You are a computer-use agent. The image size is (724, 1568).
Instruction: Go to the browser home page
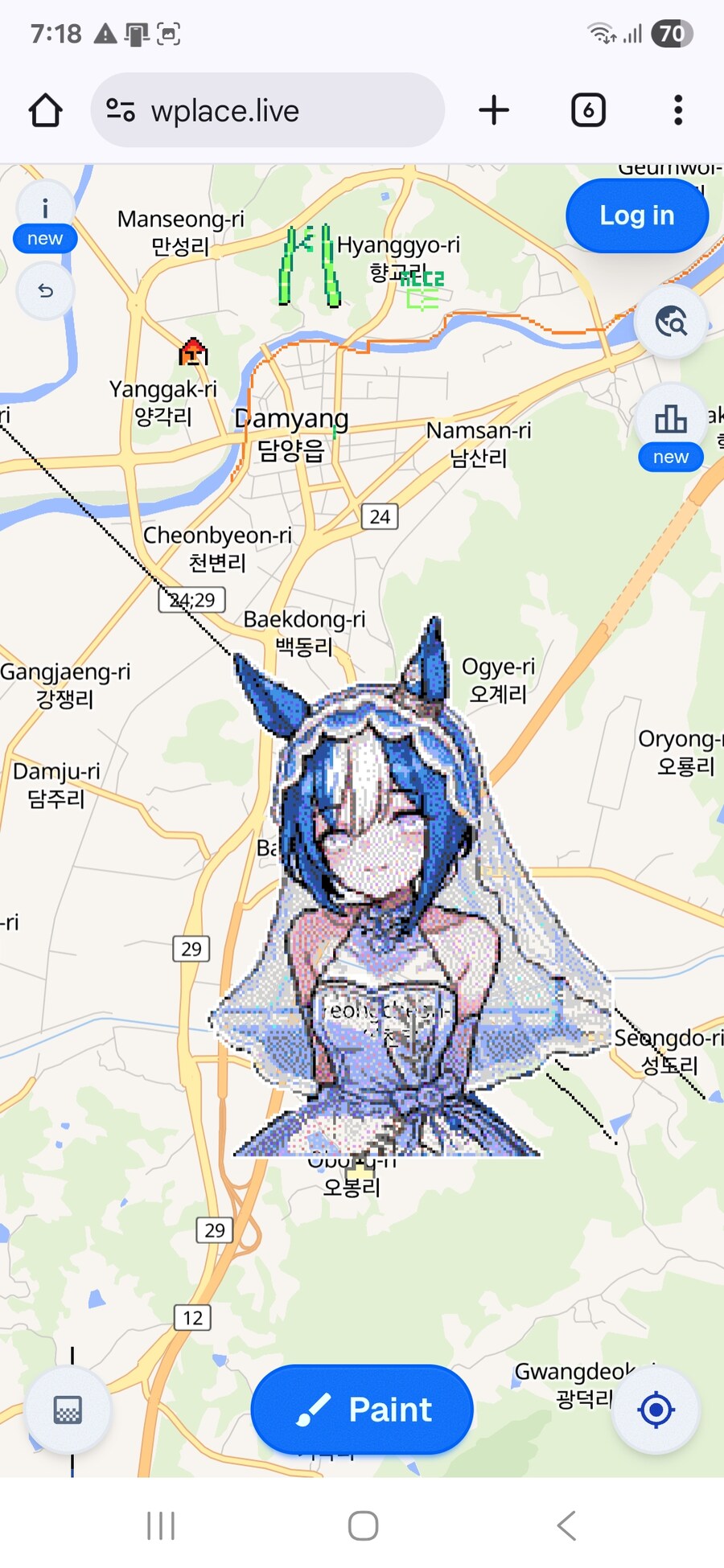coord(46,111)
